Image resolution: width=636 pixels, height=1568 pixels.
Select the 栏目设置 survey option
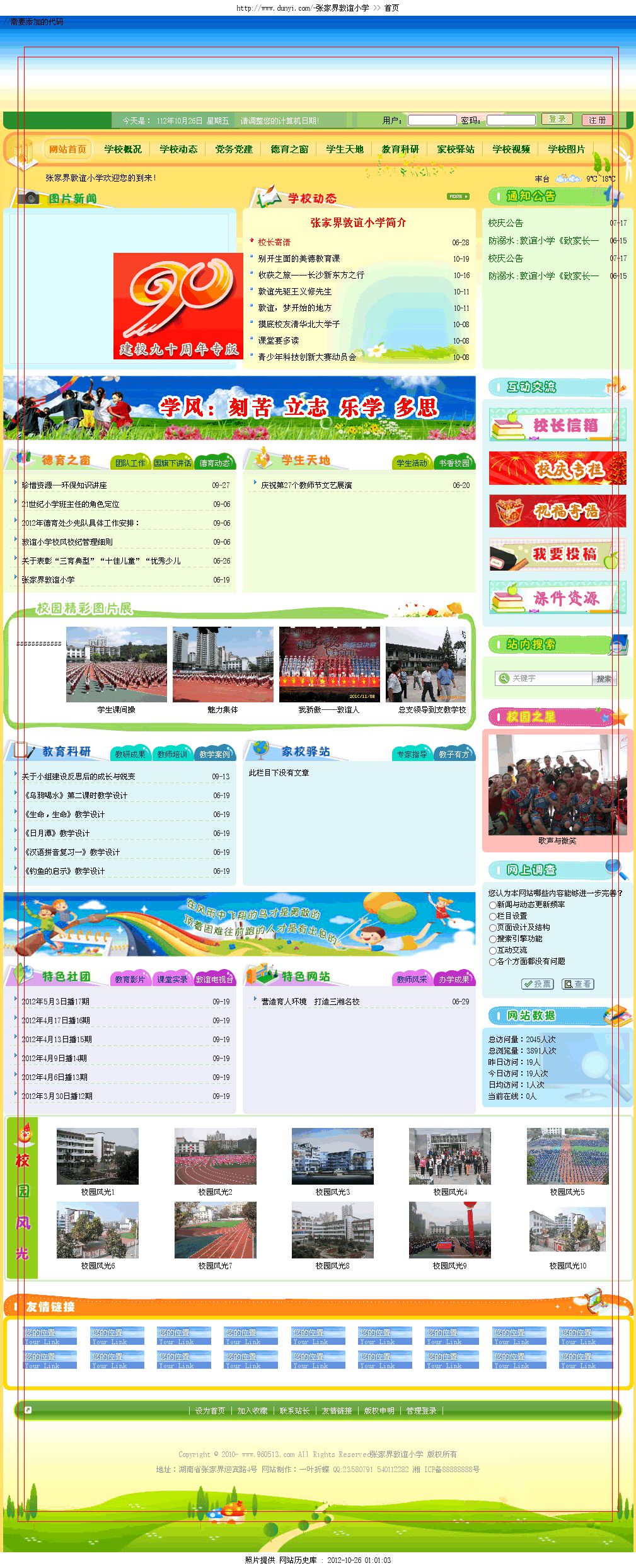coord(493,916)
